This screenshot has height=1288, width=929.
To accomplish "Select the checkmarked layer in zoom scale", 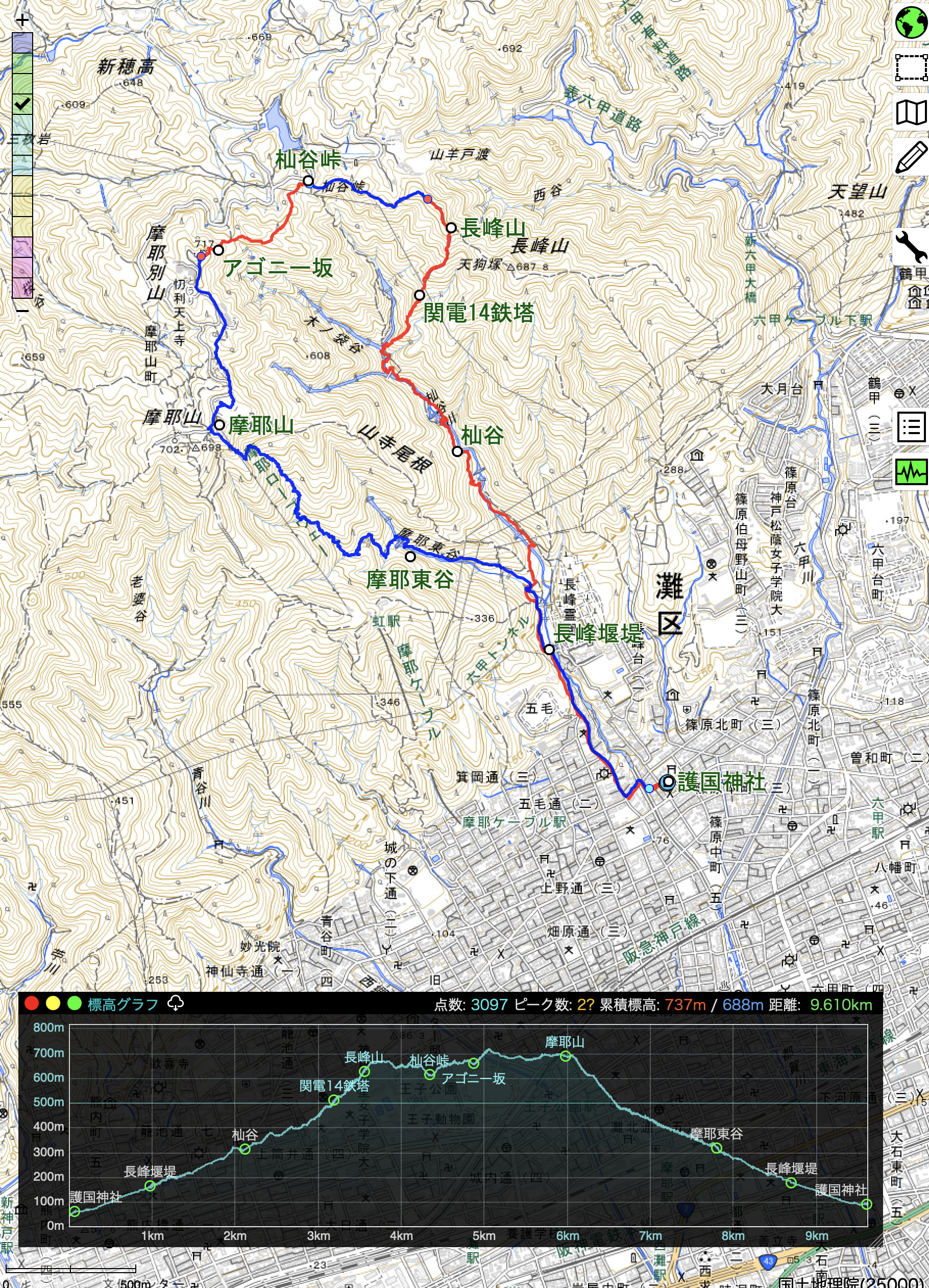I will (22, 104).
